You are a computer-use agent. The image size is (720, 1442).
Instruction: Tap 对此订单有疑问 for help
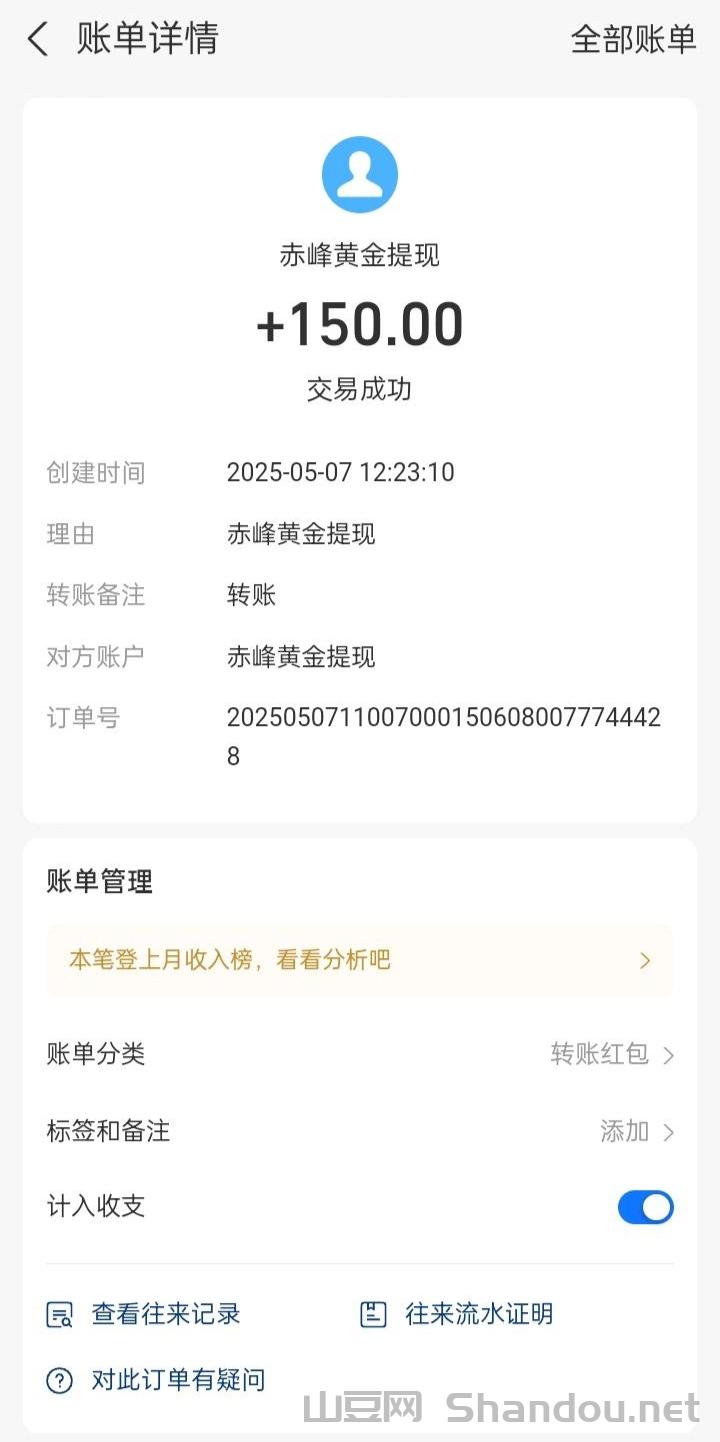157,1381
